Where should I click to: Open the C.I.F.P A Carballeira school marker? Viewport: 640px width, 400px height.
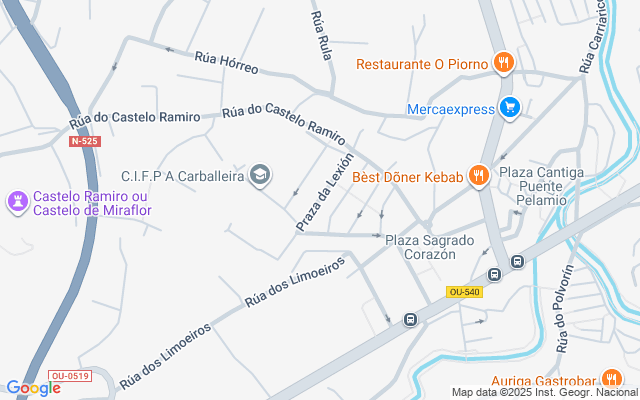click(x=260, y=177)
